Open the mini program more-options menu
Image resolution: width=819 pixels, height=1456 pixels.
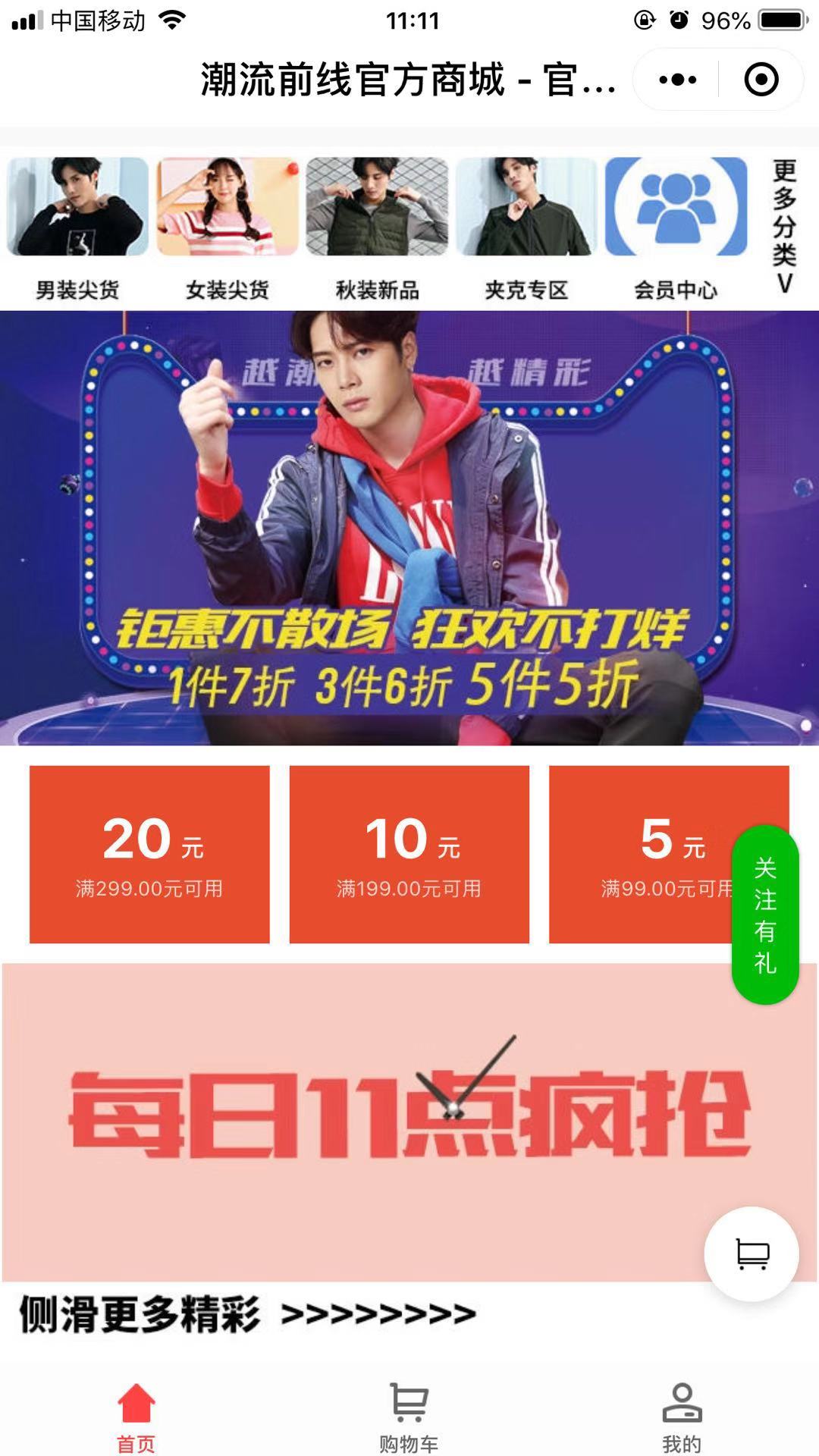coord(677,80)
